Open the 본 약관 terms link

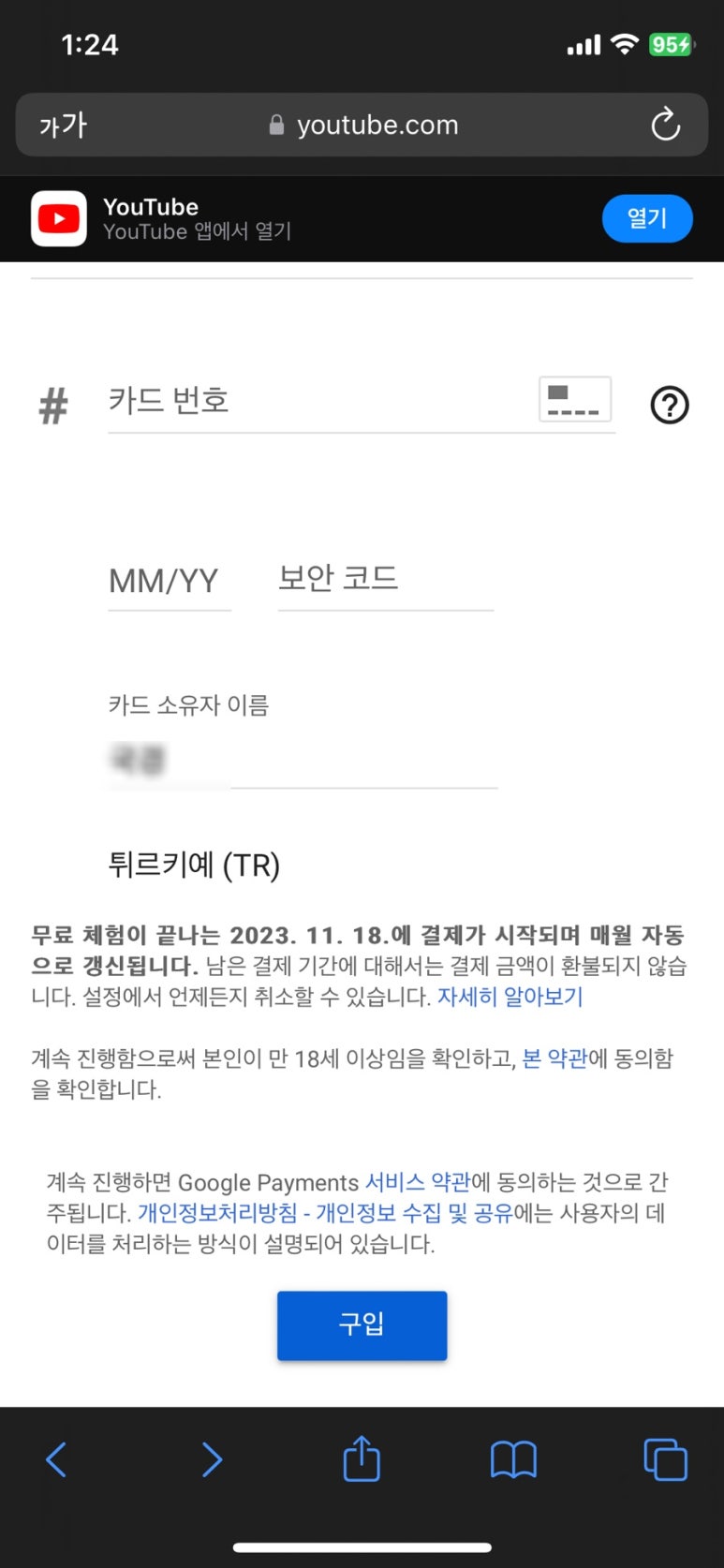(554, 1058)
